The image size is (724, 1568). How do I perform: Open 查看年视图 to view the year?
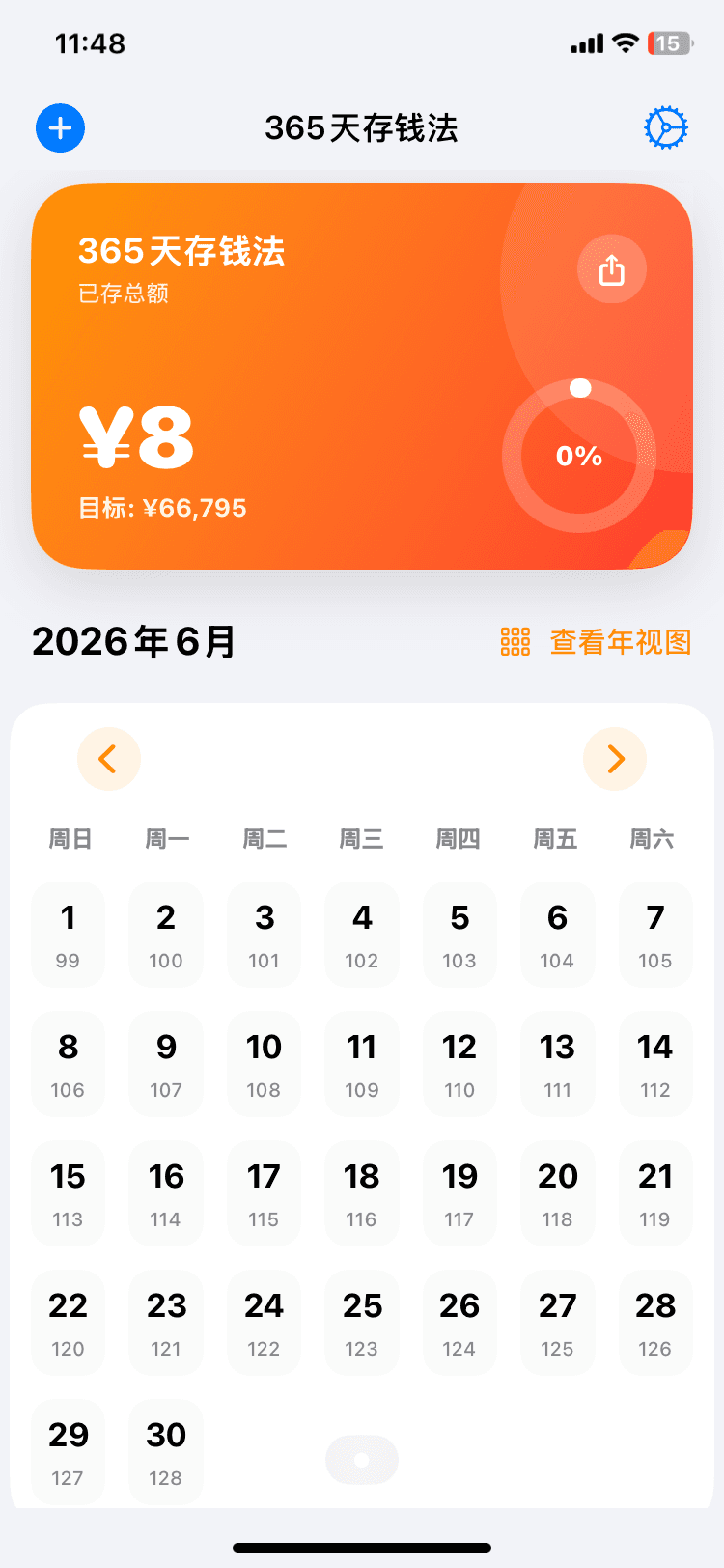pos(621,641)
